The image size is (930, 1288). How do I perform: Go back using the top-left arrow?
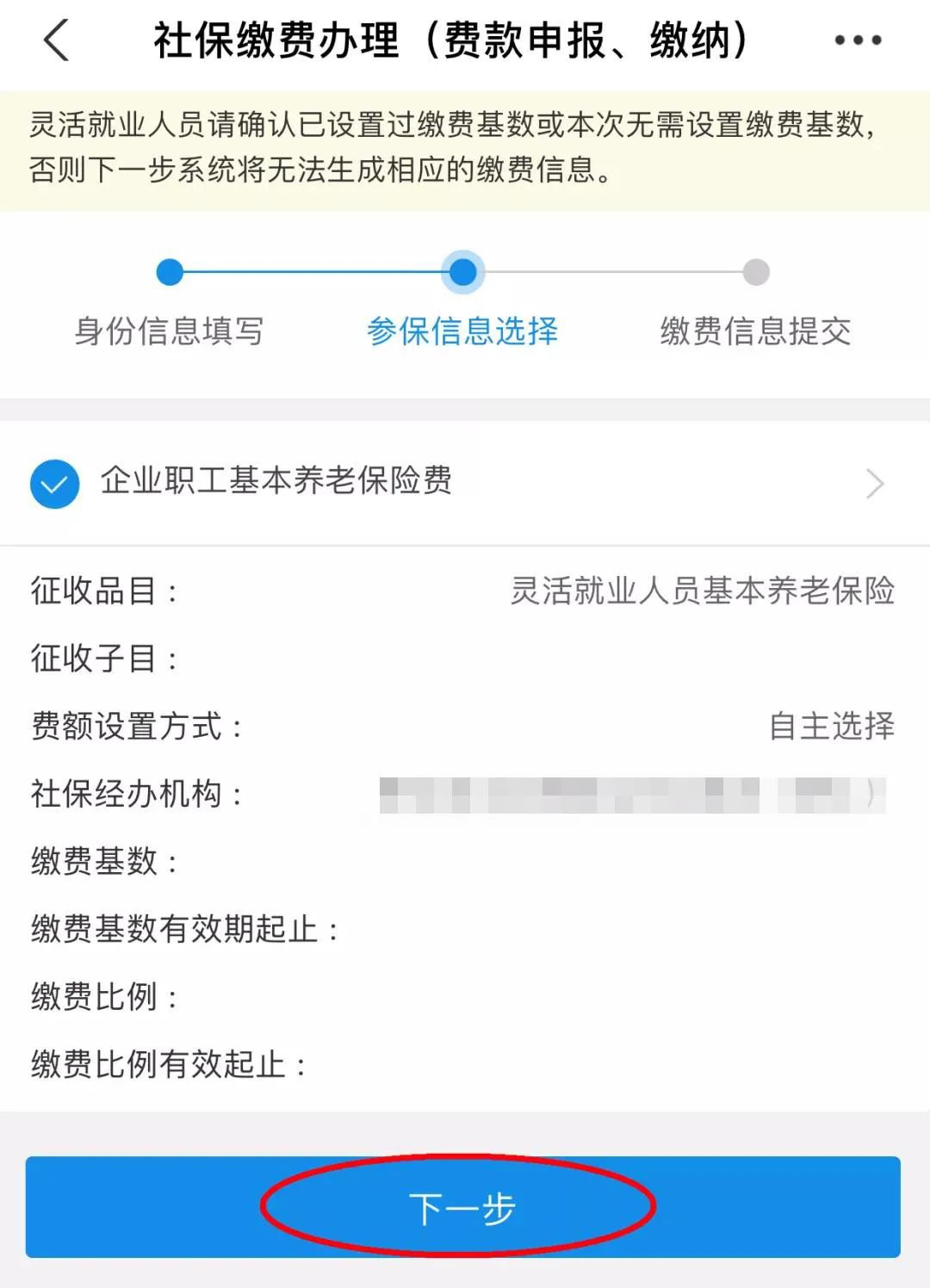point(56,40)
